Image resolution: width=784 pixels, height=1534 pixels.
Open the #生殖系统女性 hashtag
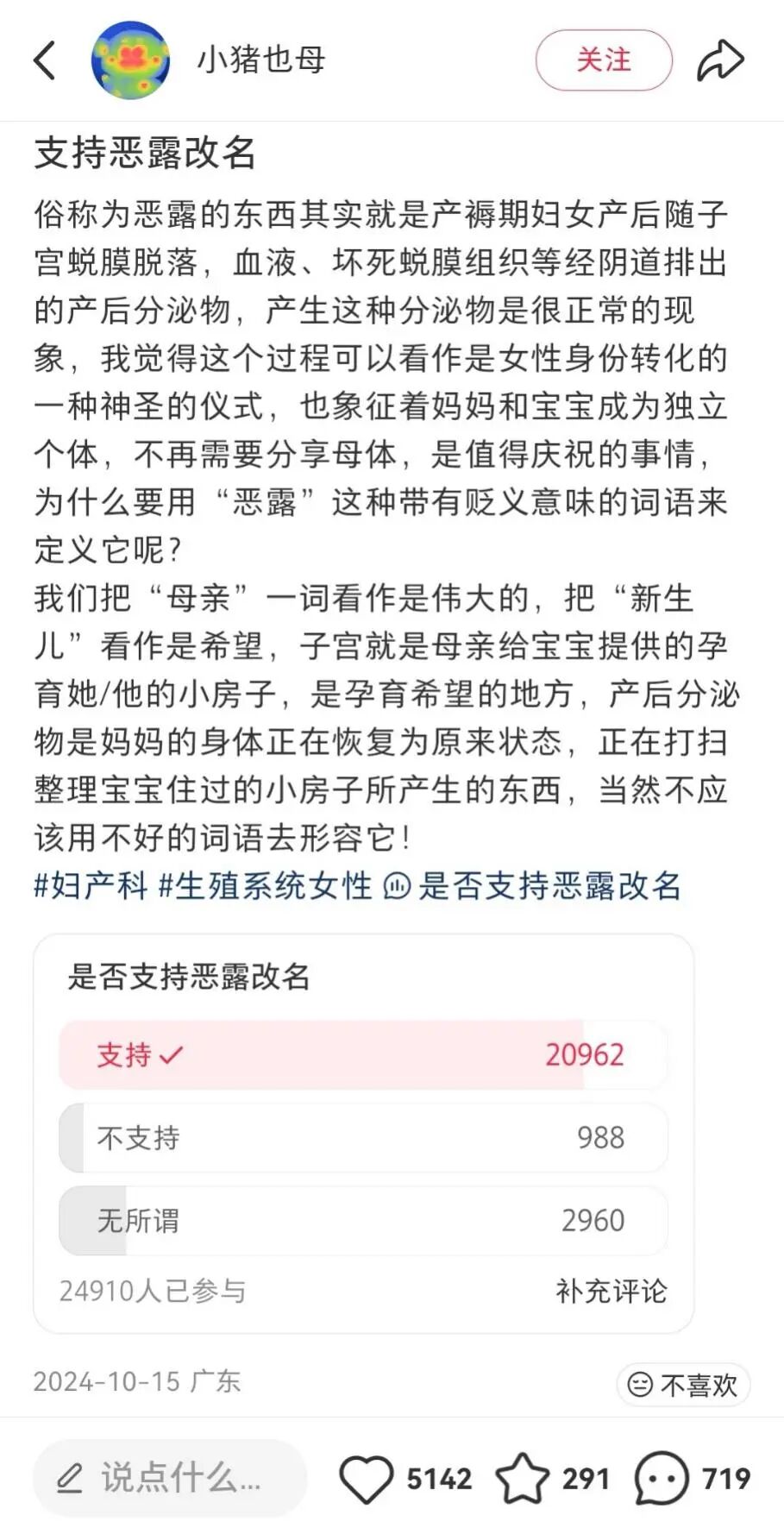click(266, 886)
